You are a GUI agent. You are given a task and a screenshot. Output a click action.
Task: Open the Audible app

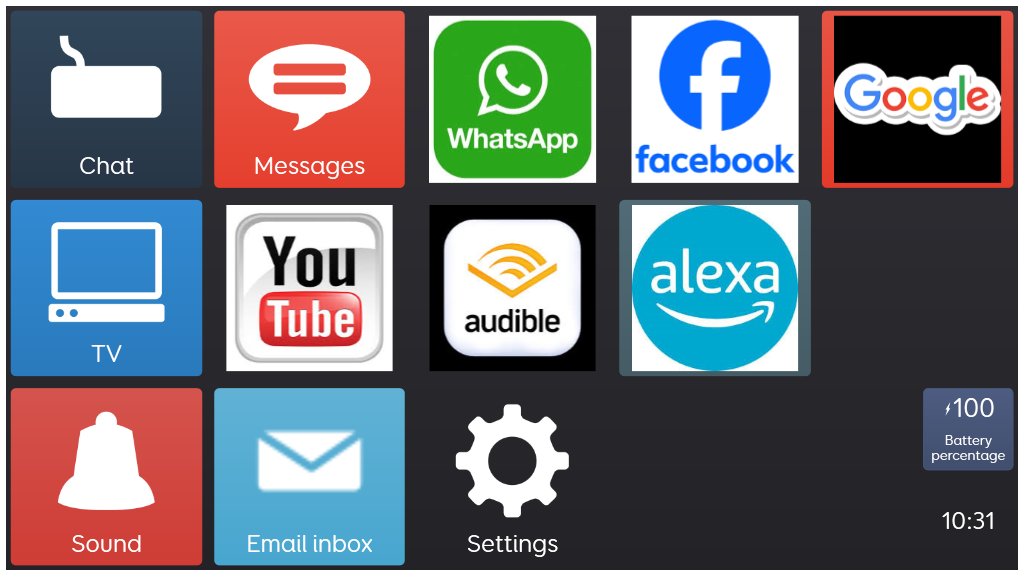tap(512, 288)
